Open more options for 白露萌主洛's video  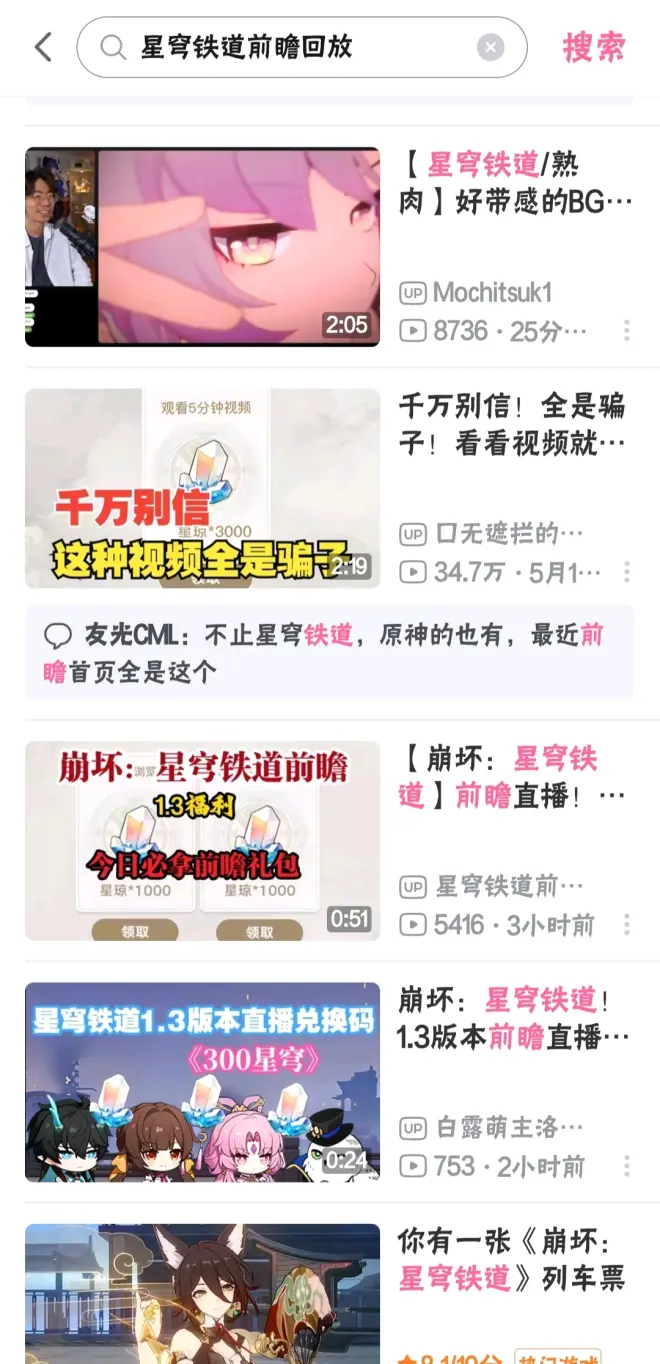[627, 1166]
